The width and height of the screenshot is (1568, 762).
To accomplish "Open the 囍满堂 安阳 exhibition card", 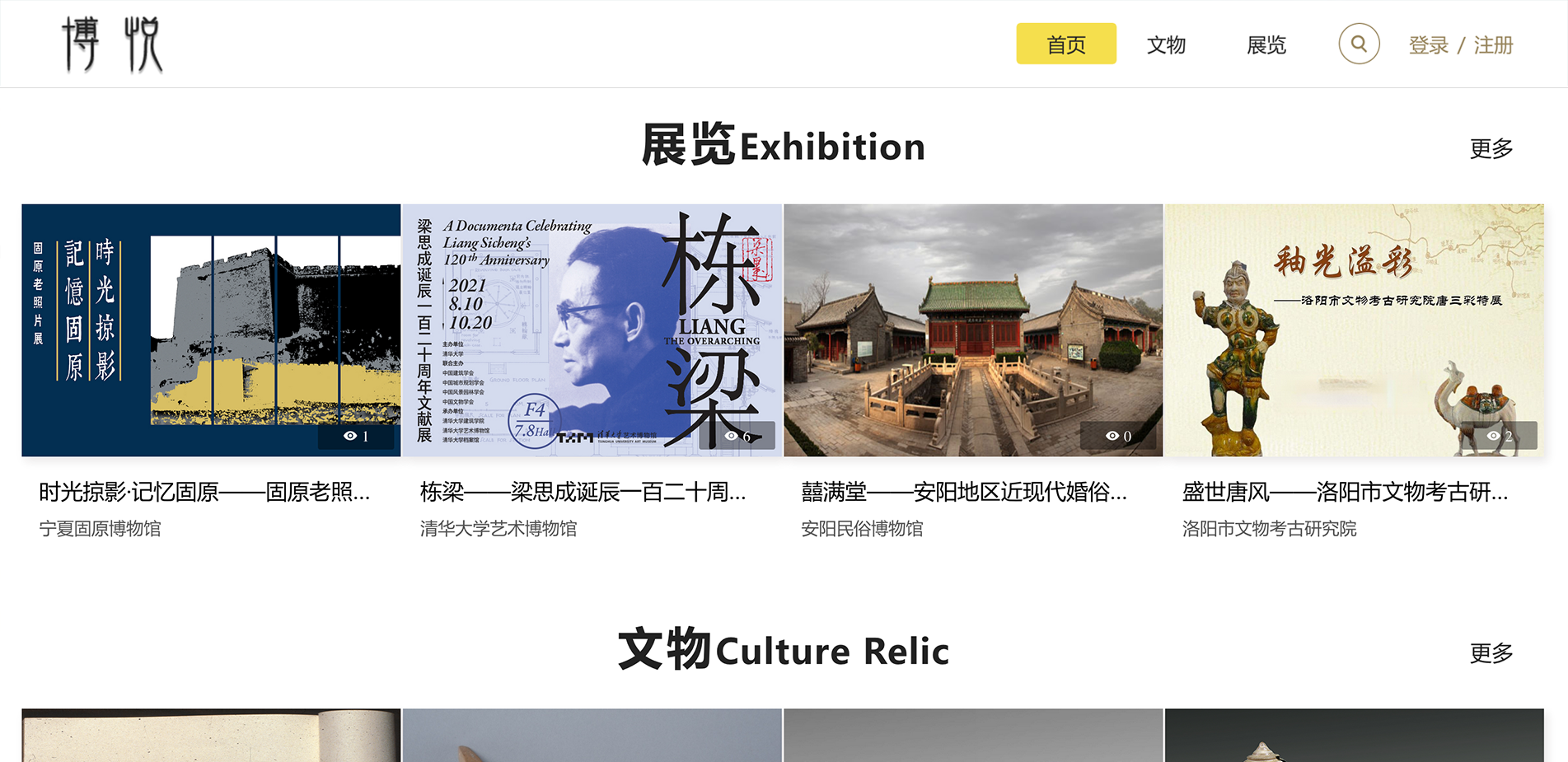I will pyautogui.click(x=973, y=330).
